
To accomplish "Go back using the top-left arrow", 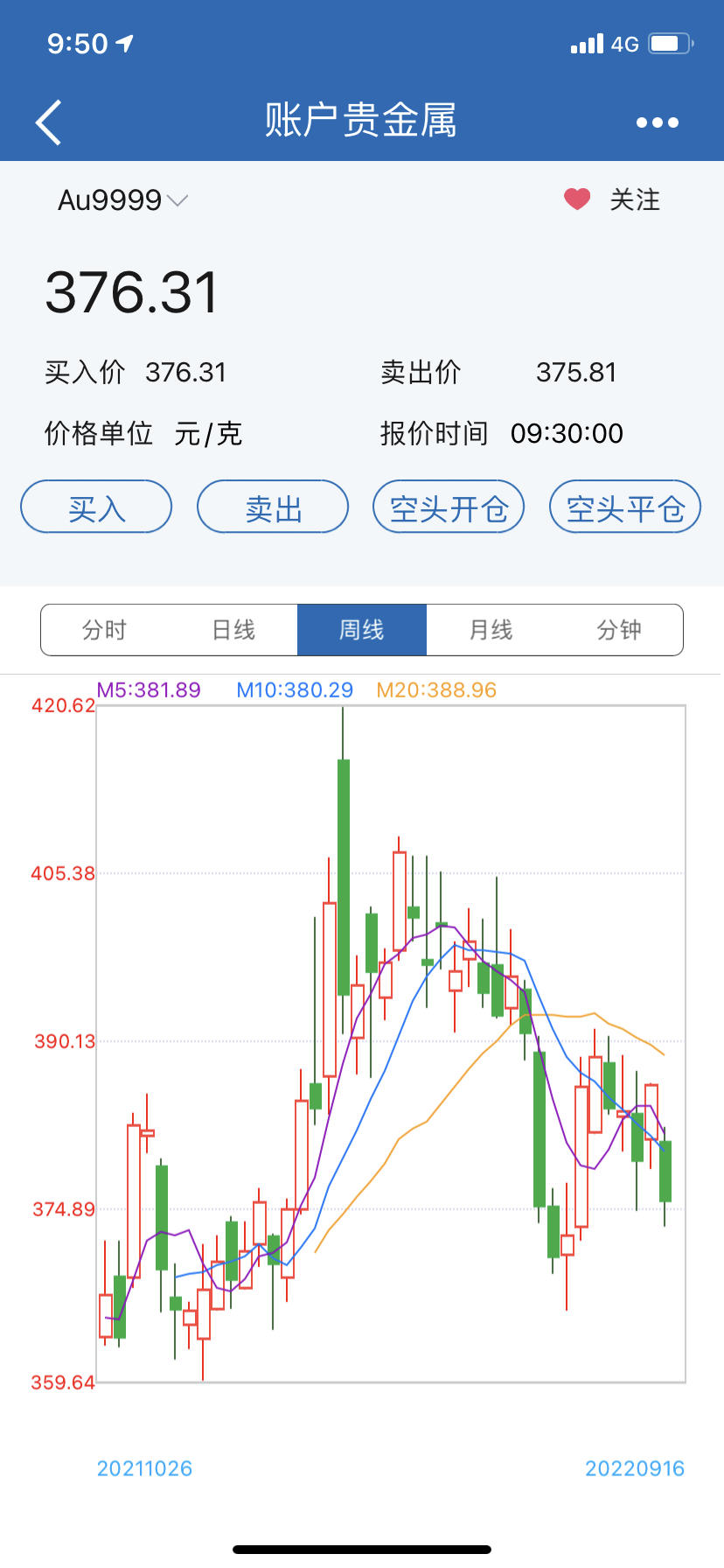I will (x=49, y=122).
